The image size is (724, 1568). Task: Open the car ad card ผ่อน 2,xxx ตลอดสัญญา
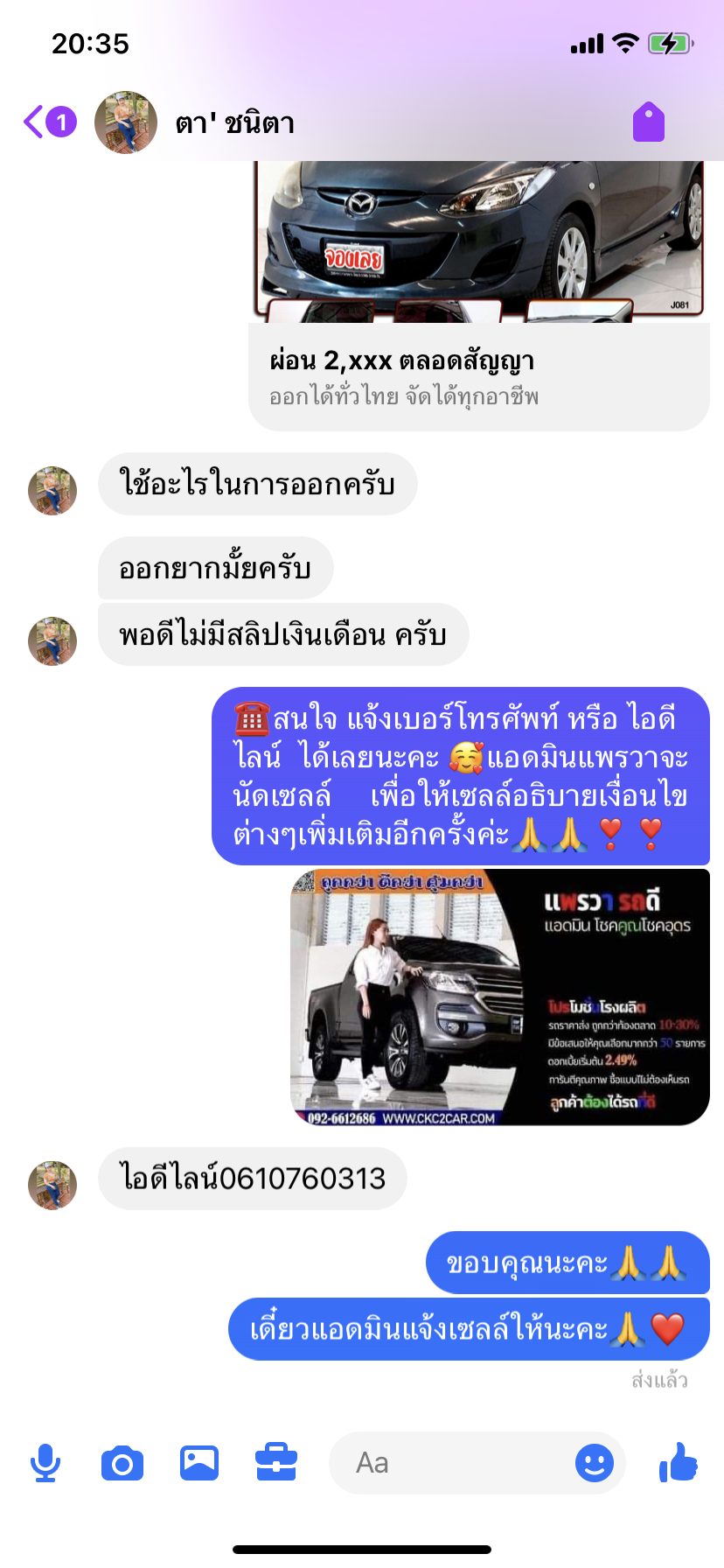[479, 296]
